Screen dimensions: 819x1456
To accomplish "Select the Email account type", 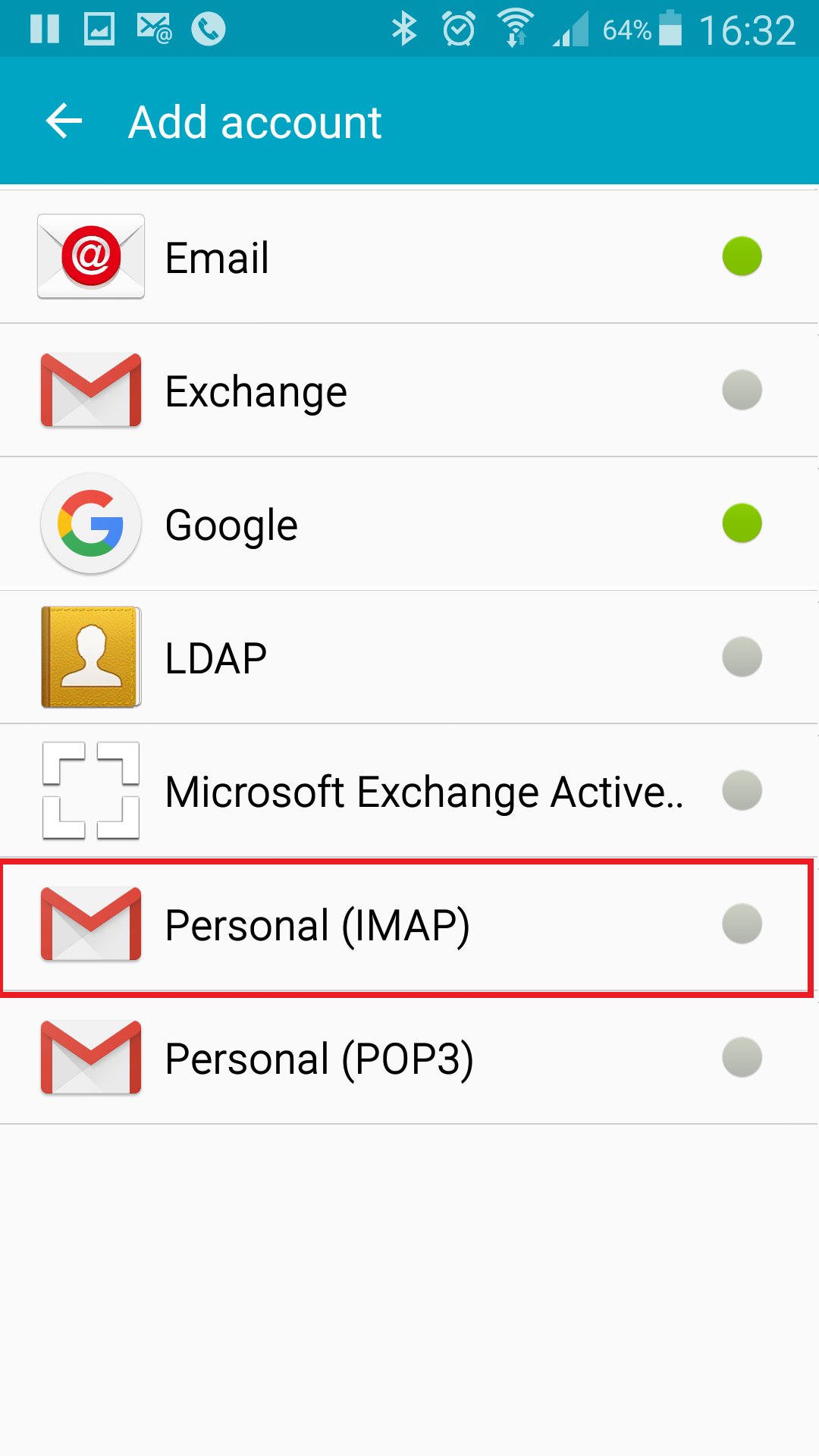I will [409, 257].
